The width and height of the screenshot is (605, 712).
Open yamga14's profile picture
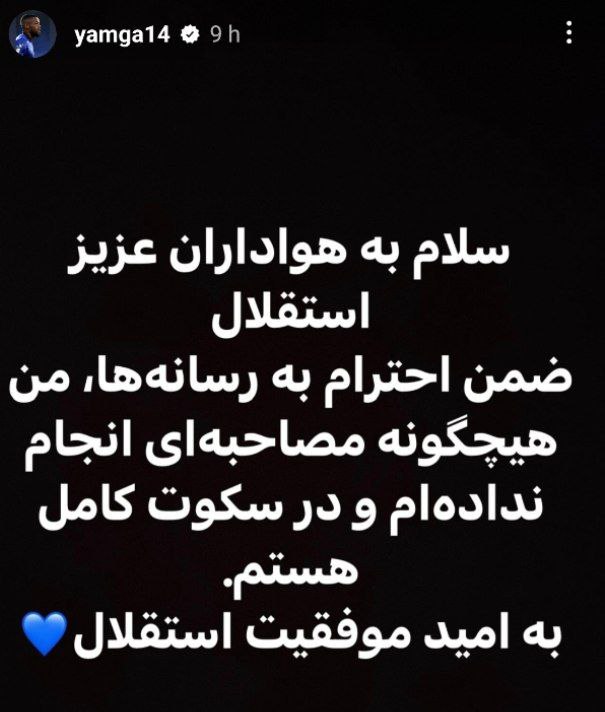click(x=33, y=36)
